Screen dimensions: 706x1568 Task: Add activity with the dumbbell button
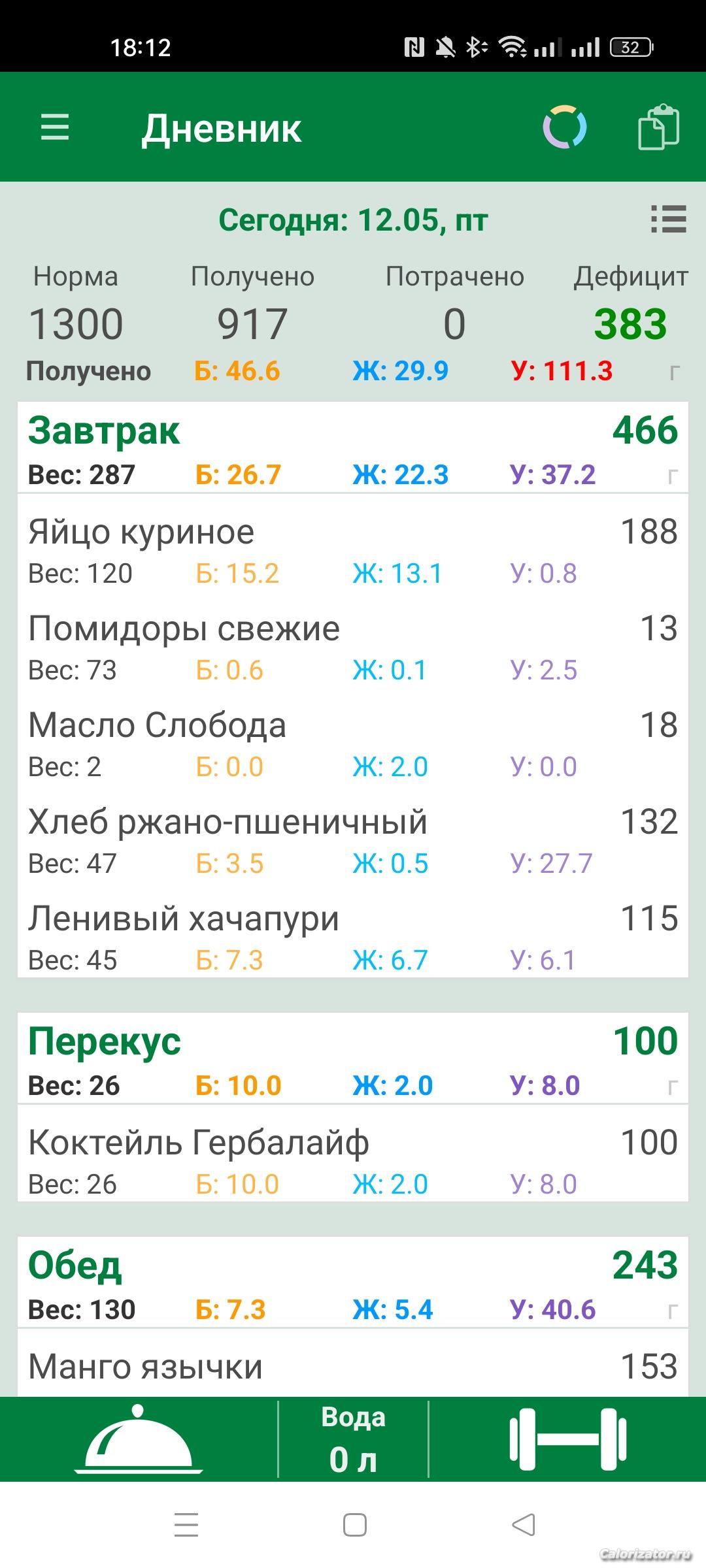[567, 1439]
